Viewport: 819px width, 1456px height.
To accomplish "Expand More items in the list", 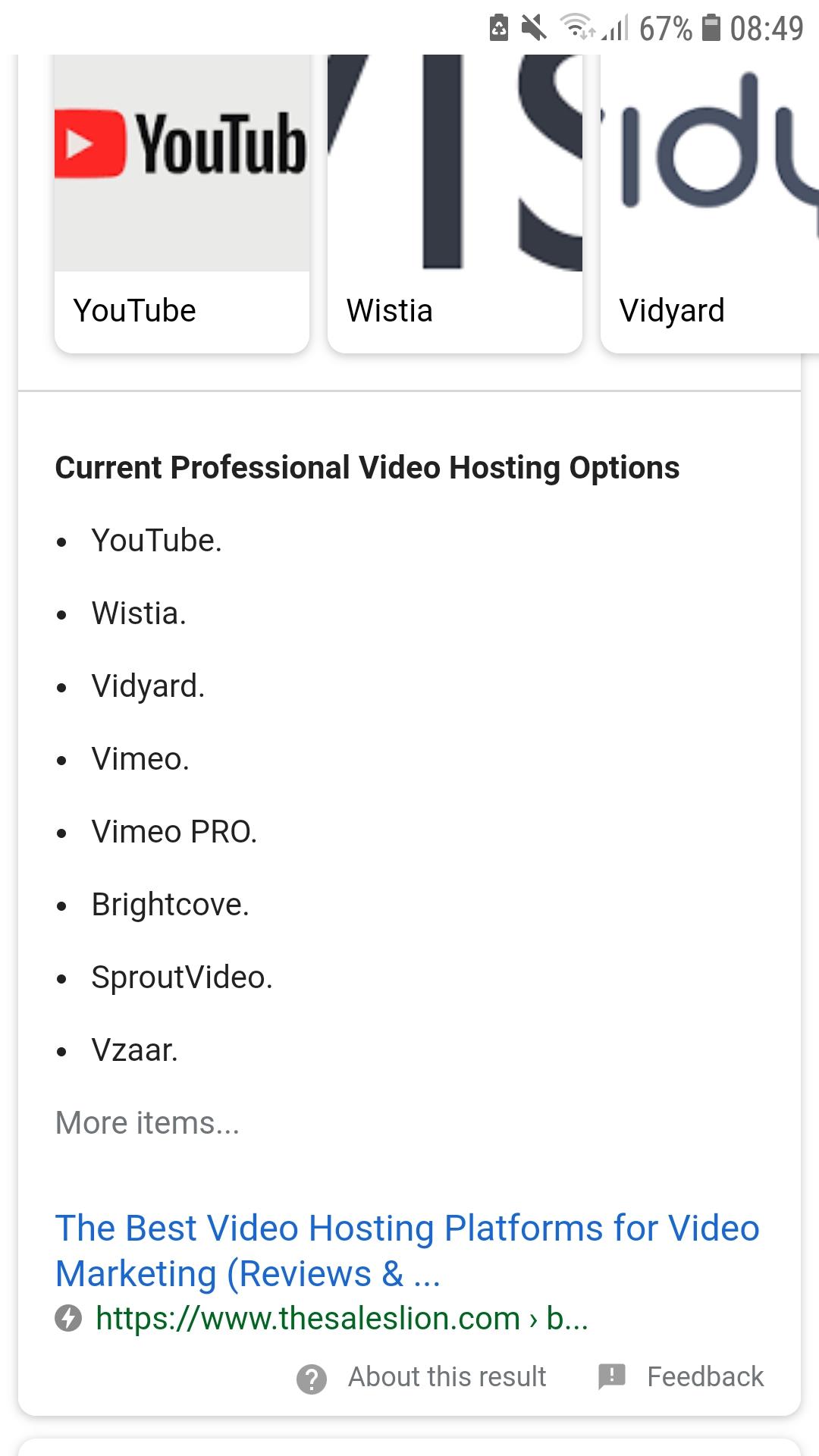I will [x=147, y=1122].
